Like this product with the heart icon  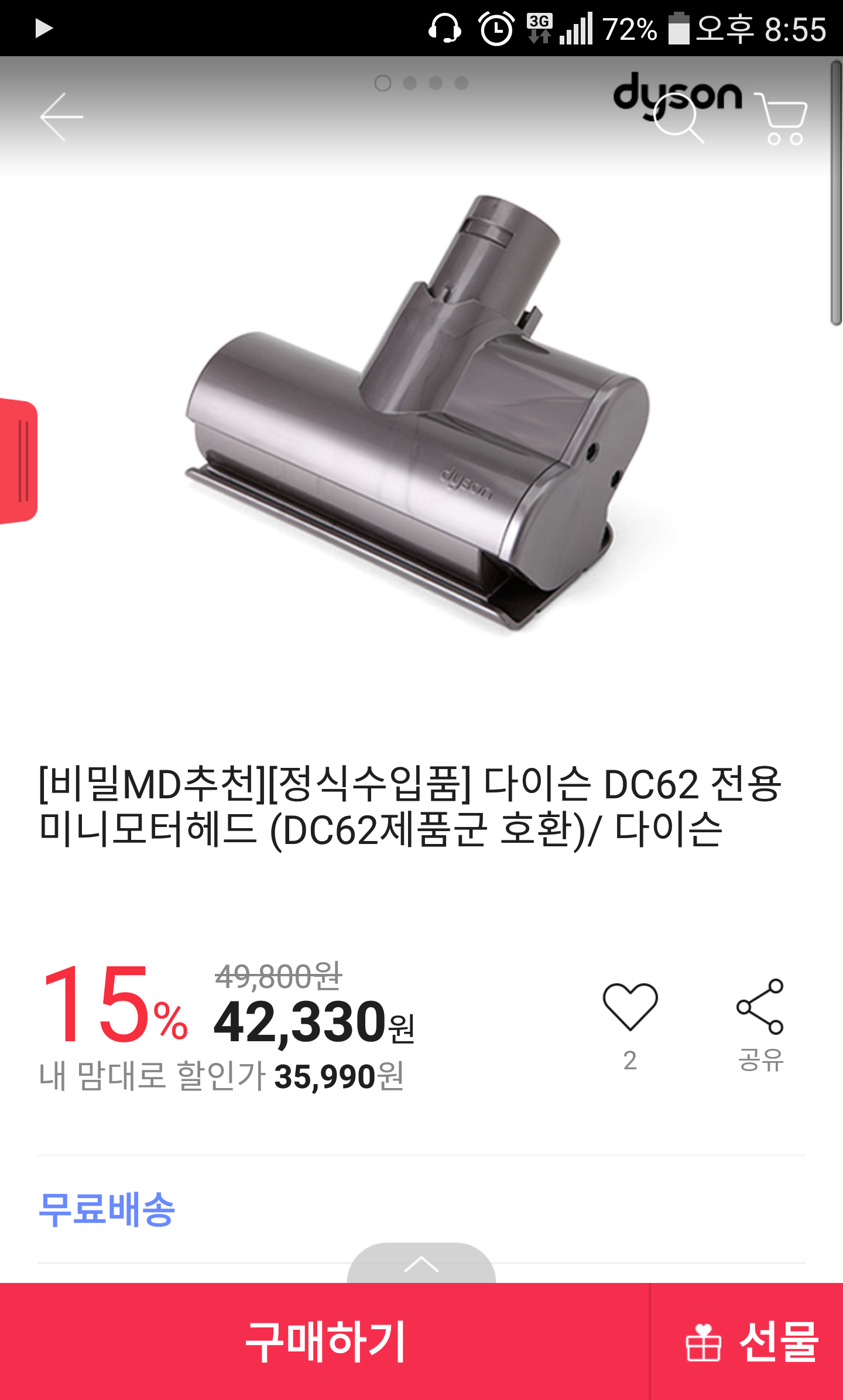coord(630,1007)
